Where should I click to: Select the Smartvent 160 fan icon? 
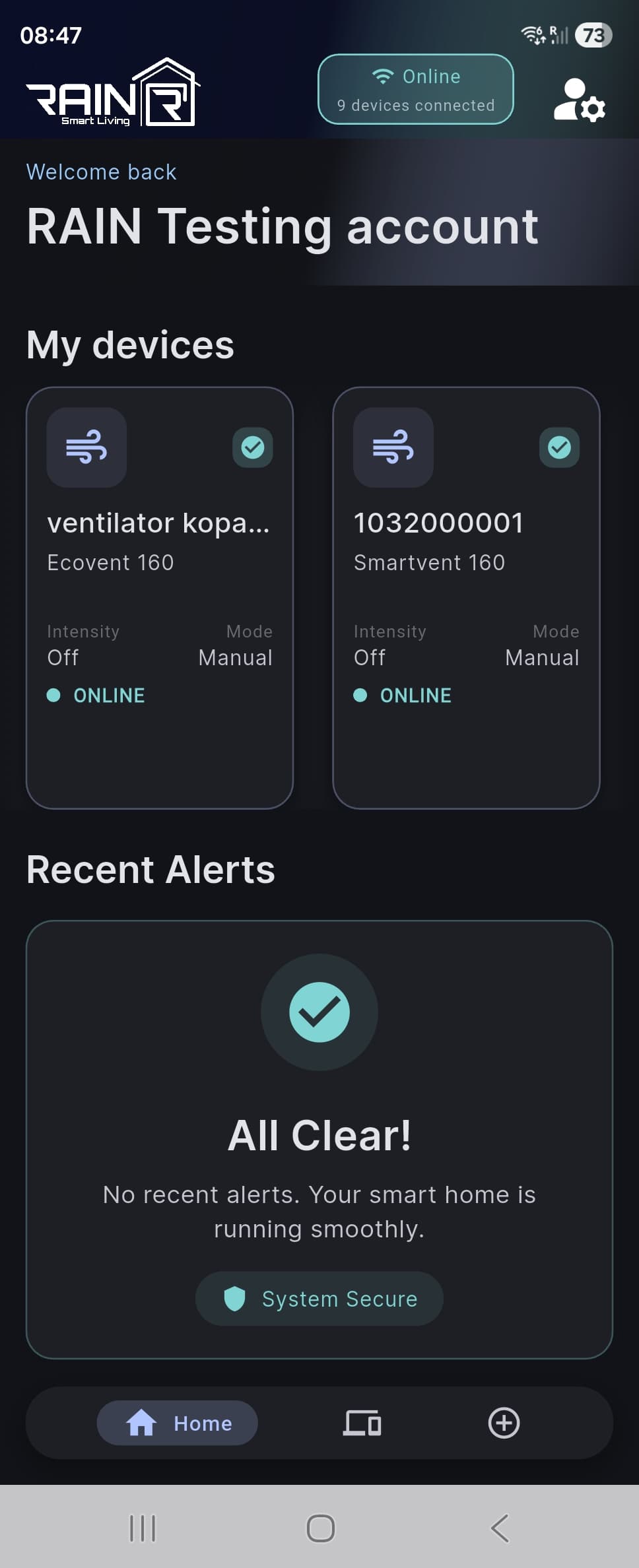[393, 447]
